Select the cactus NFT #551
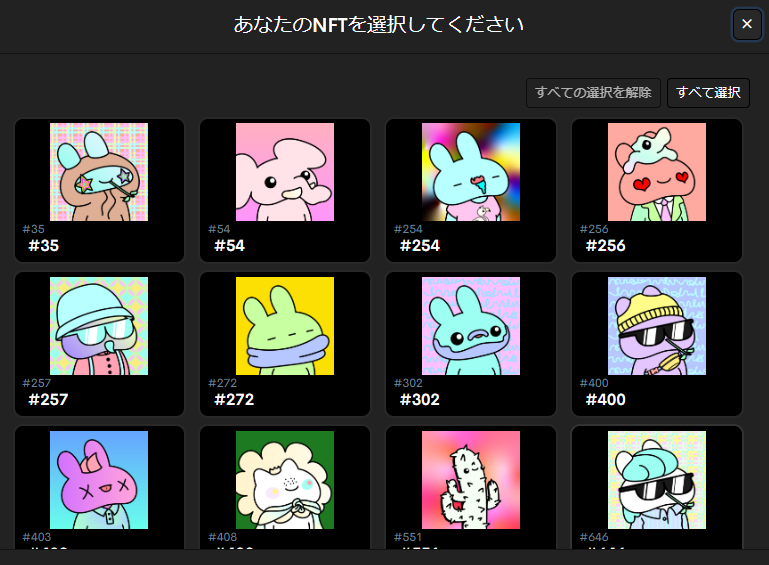 tap(471, 480)
